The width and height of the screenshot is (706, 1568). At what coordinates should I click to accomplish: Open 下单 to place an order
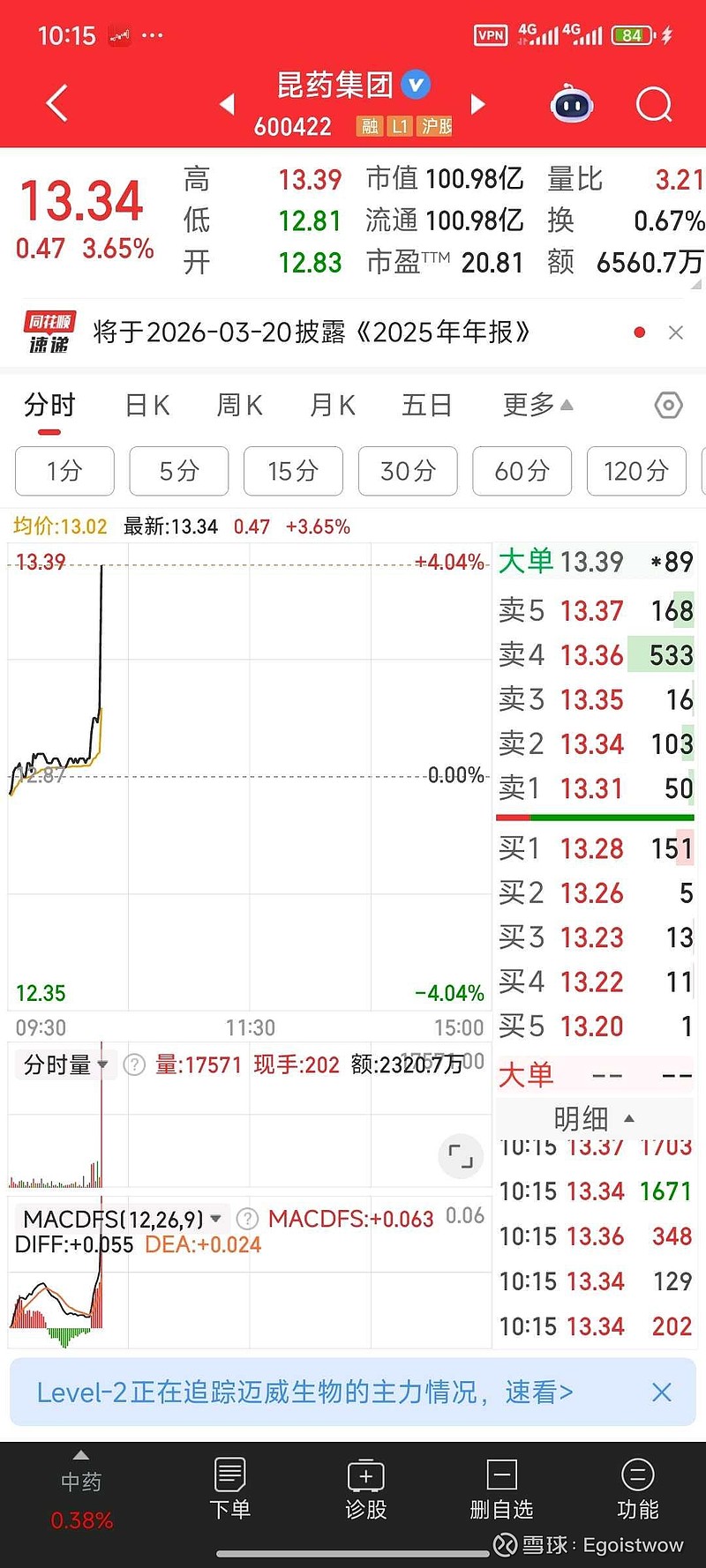pos(229,1489)
